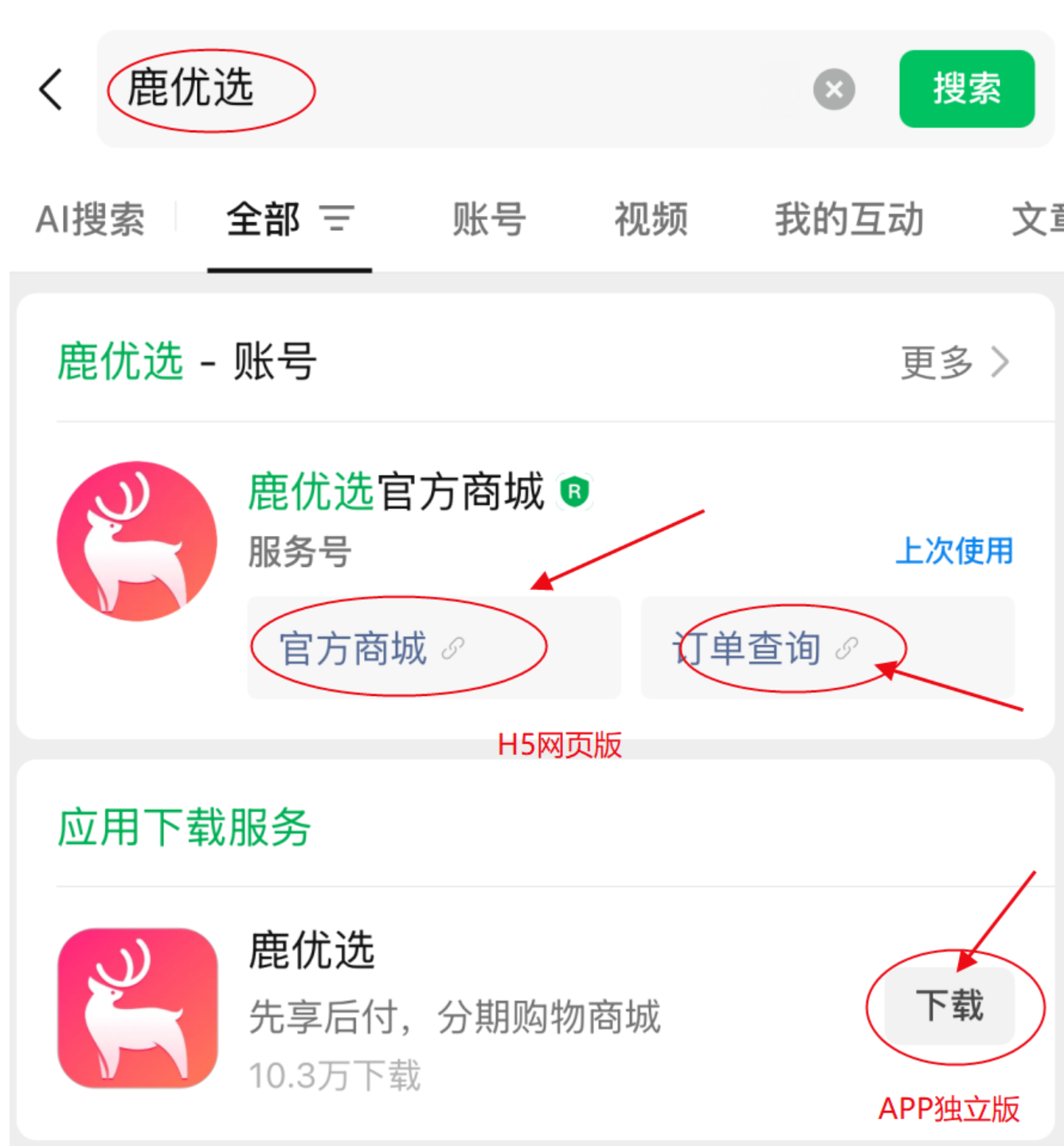Tap 下载 for the 鹿优选 app
This screenshot has height=1146, width=1064.
(x=949, y=1005)
